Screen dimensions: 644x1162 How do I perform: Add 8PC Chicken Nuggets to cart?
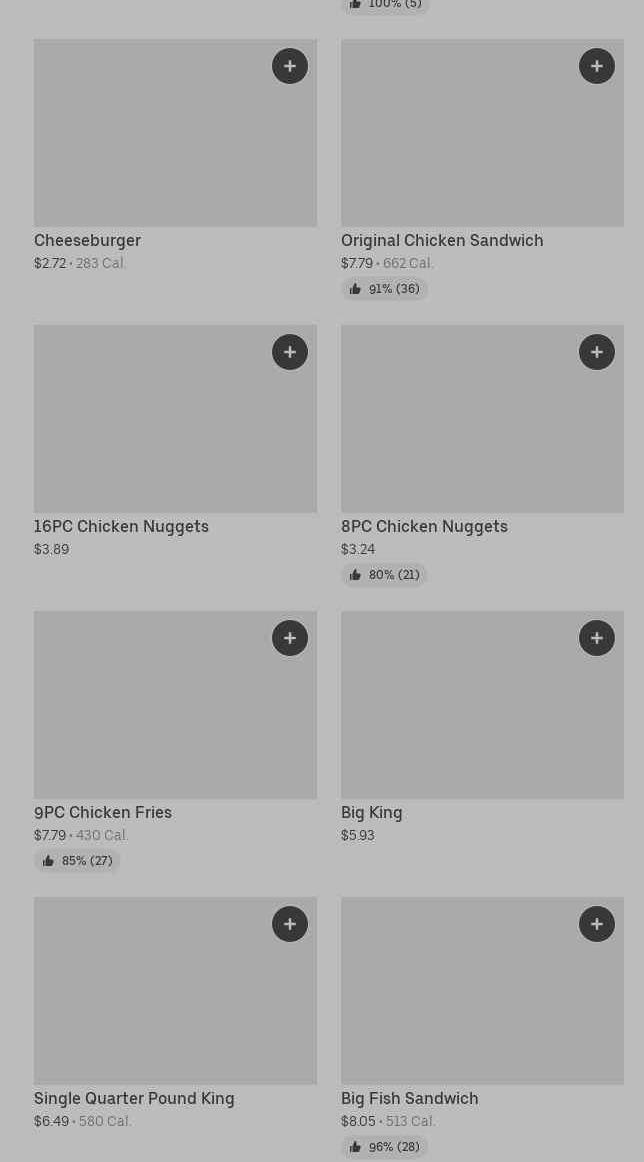(x=597, y=352)
